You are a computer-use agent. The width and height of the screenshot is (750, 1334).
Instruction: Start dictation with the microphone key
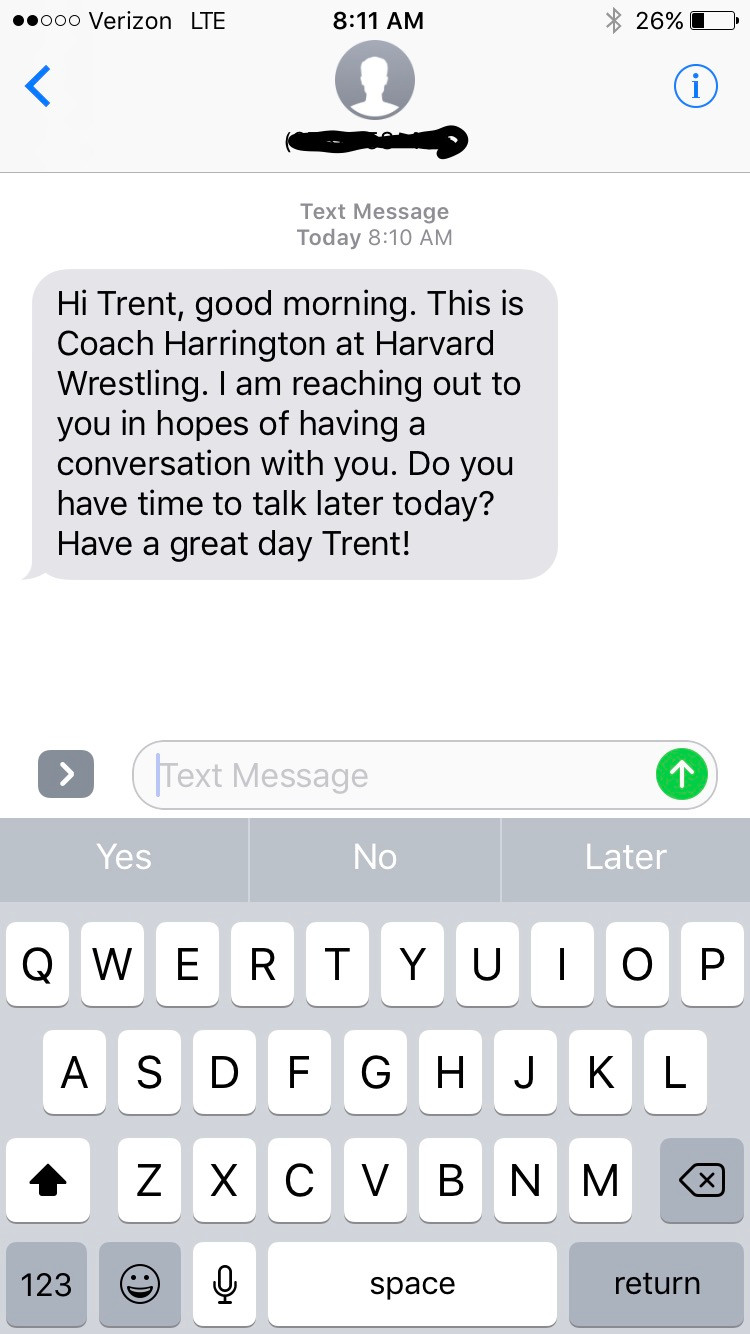[225, 1284]
